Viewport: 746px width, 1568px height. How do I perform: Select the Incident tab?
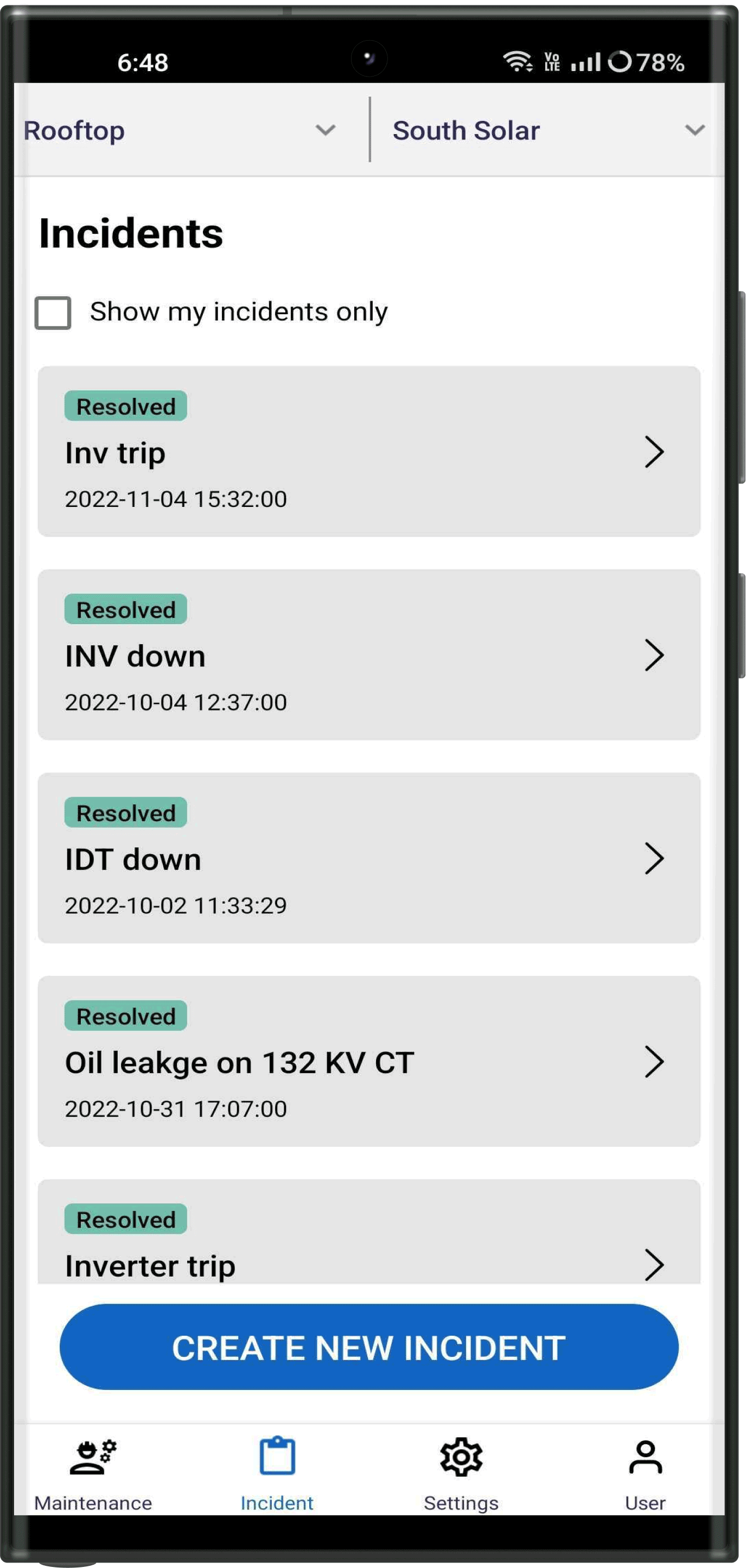click(277, 1474)
